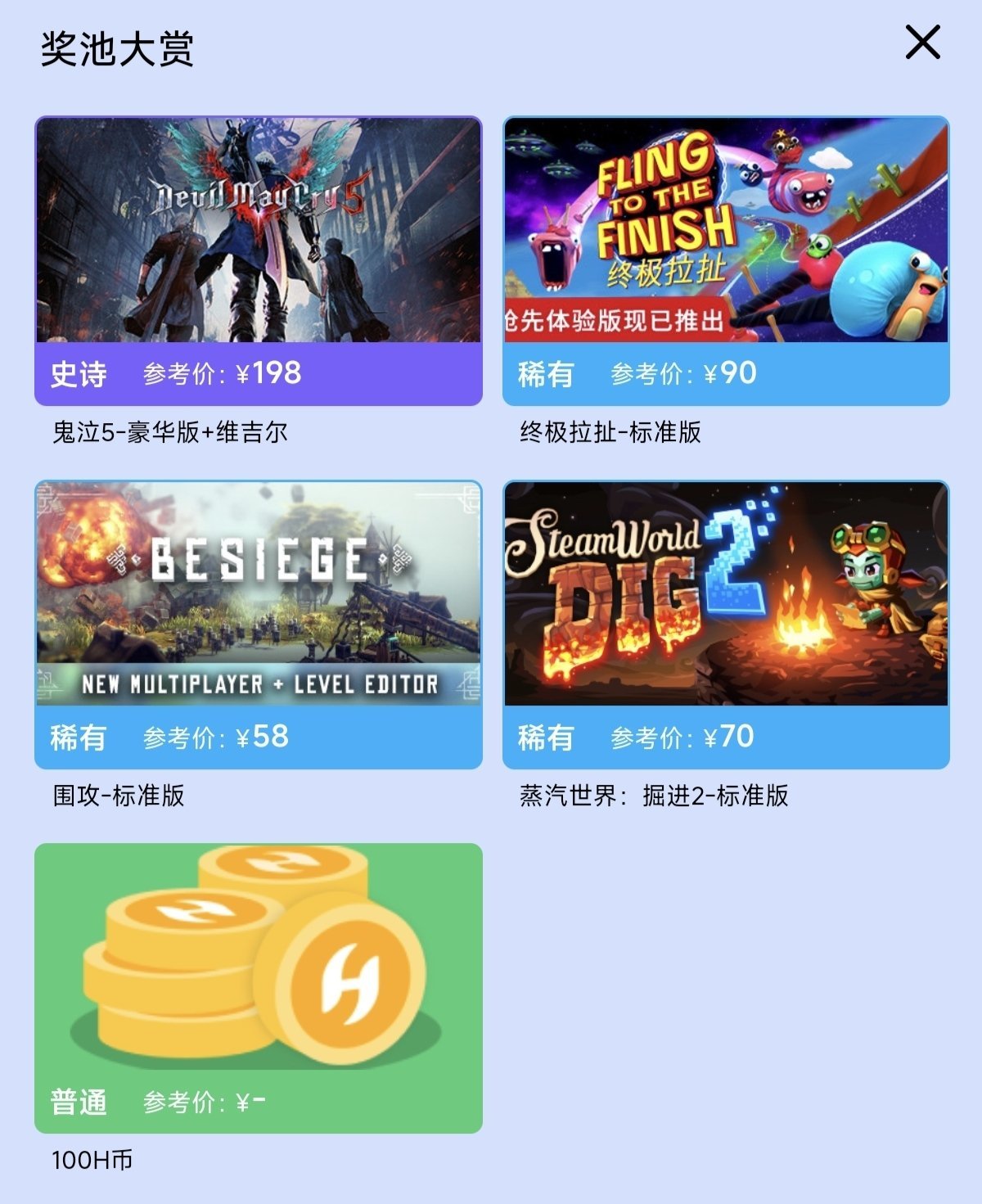Tap the 100H币 coin prize card
The image size is (982, 1204).
pyautogui.click(x=258, y=987)
